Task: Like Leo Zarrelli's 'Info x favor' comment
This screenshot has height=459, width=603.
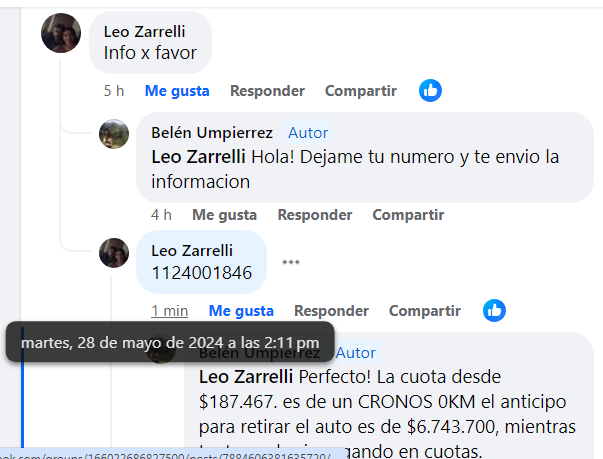Action: (177, 90)
